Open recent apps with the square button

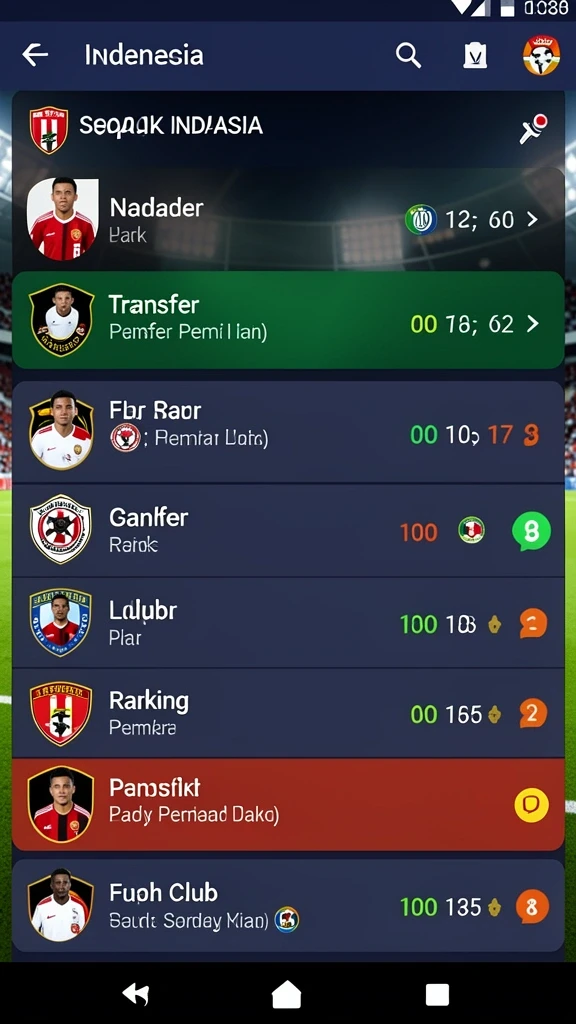(x=437, y=995)
